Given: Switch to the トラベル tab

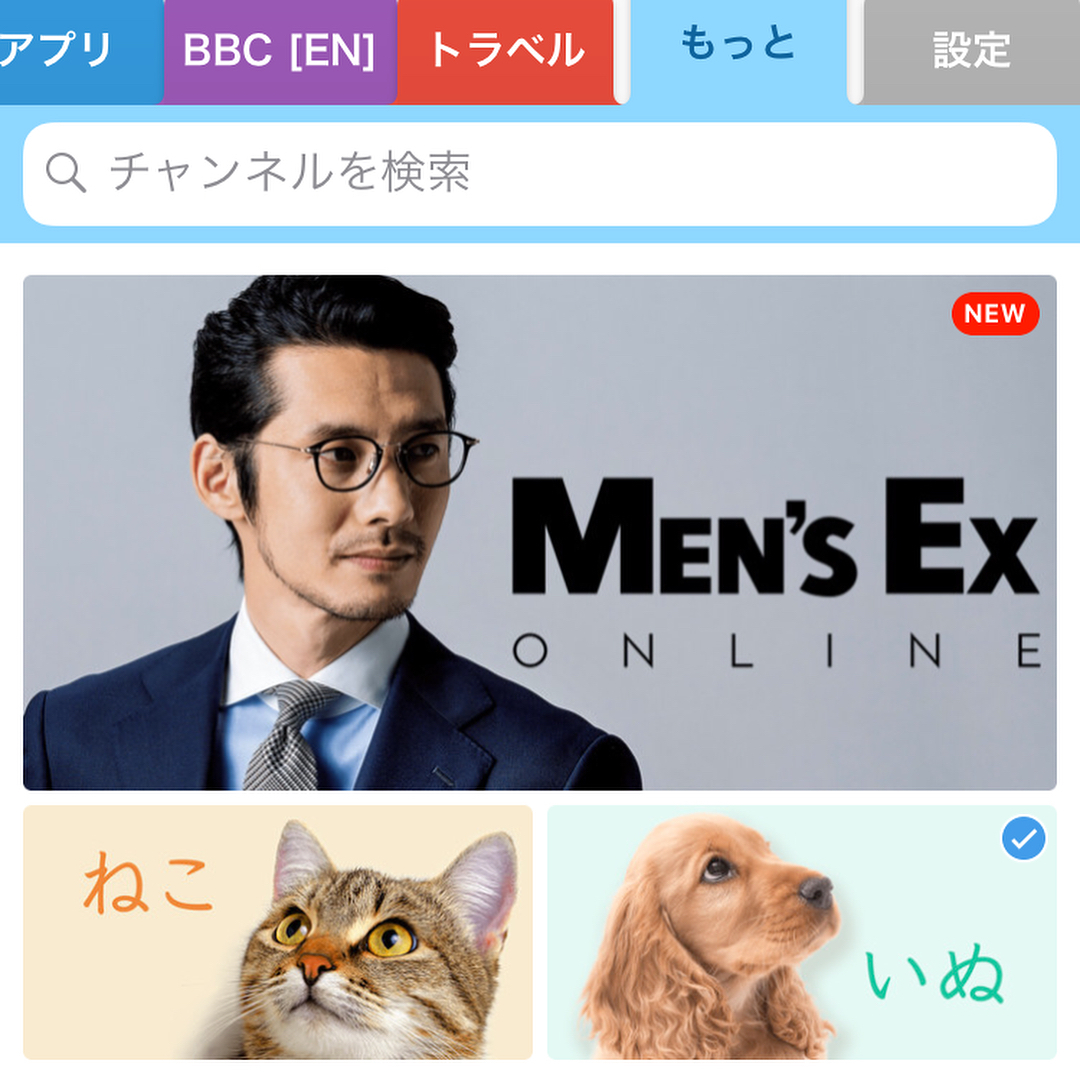Looking at the screenshot, I should coord(506,50).
